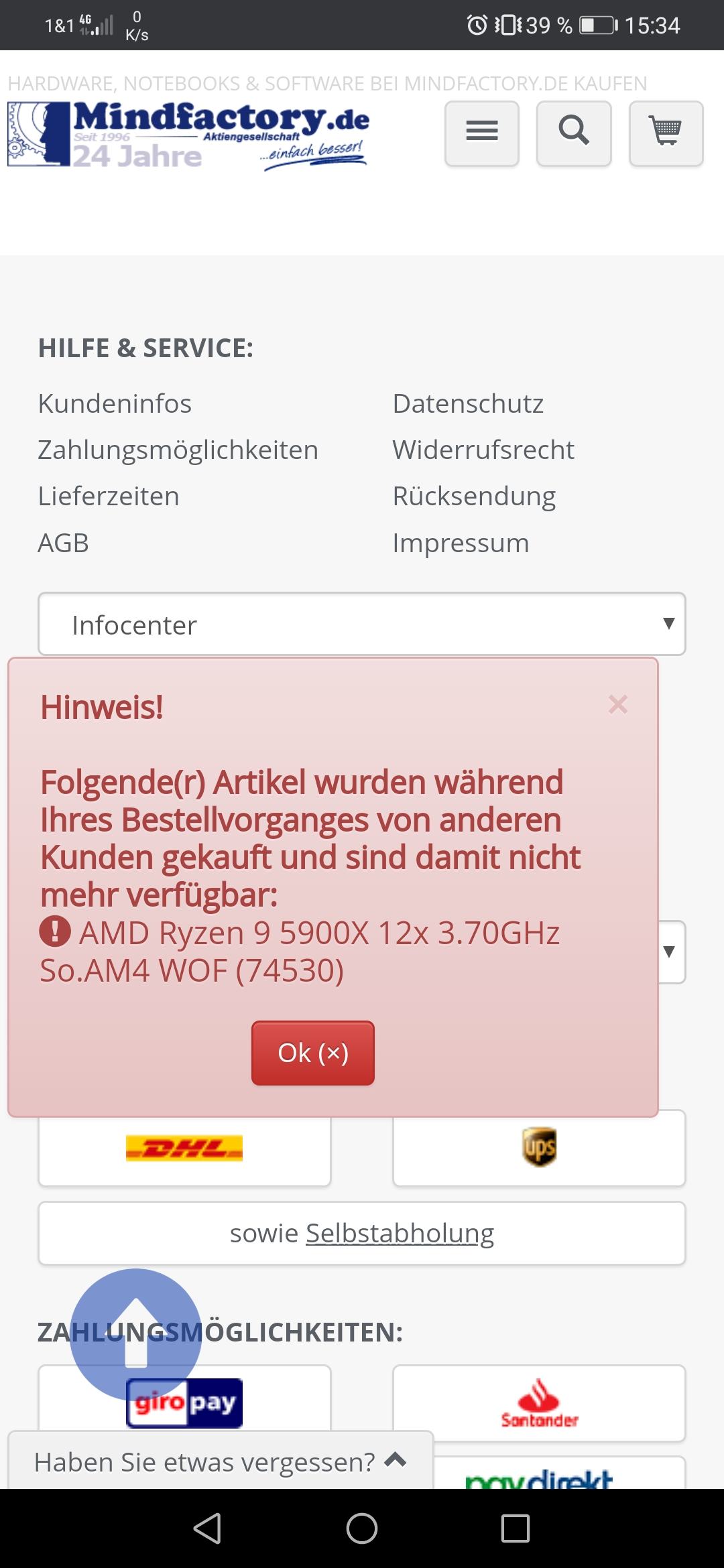Image resolution: width=724 pixels, height=1568 pixels.
Task: Tap the Mindfactory.de logo
Action: point(188,135)
